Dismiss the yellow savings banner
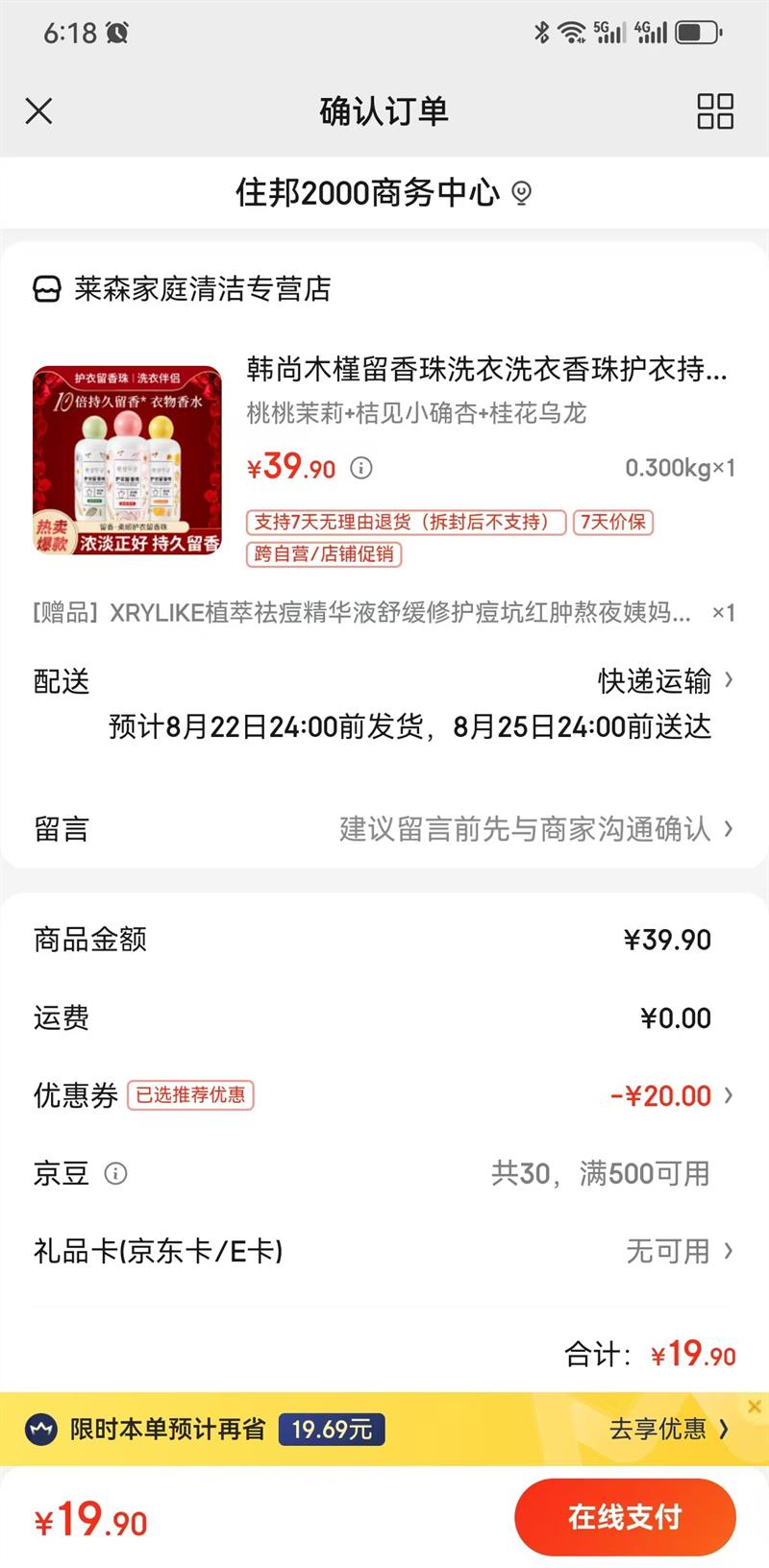This screenshot has height=1568, width=769. (755, 1407)
